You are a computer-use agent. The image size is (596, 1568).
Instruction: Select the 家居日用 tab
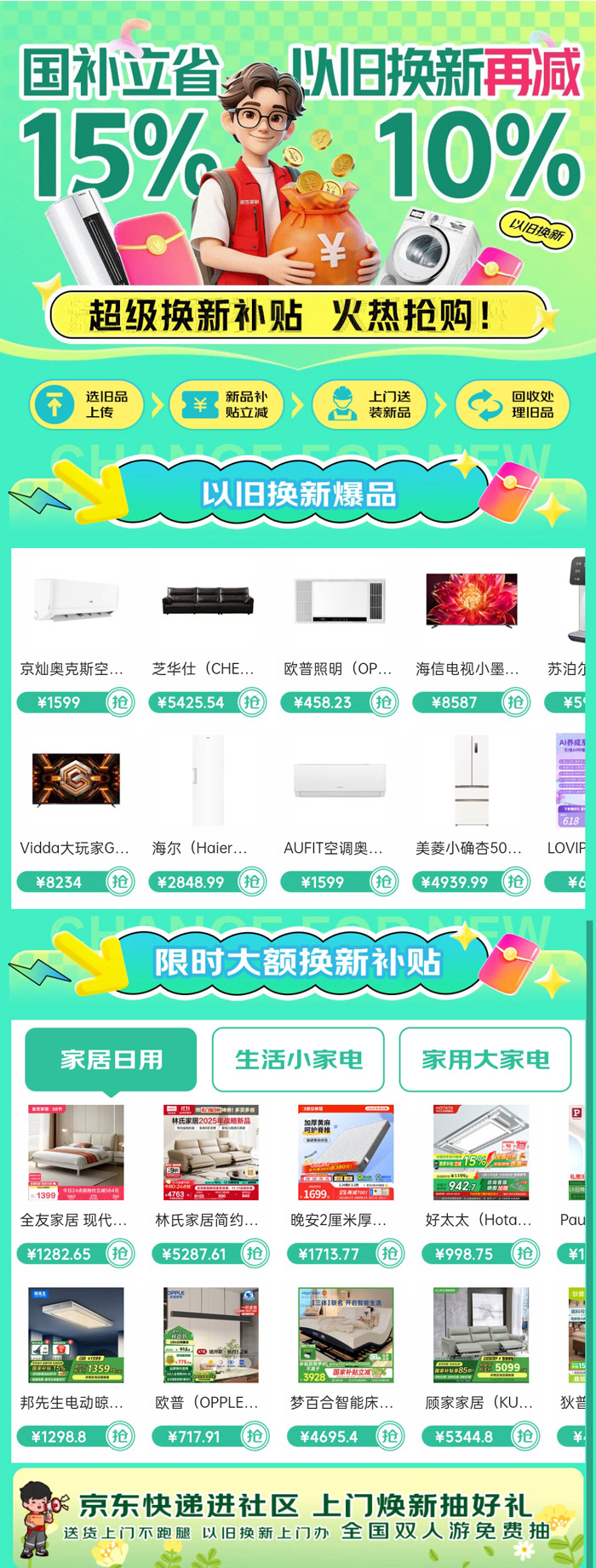[x=111, y=1060]
